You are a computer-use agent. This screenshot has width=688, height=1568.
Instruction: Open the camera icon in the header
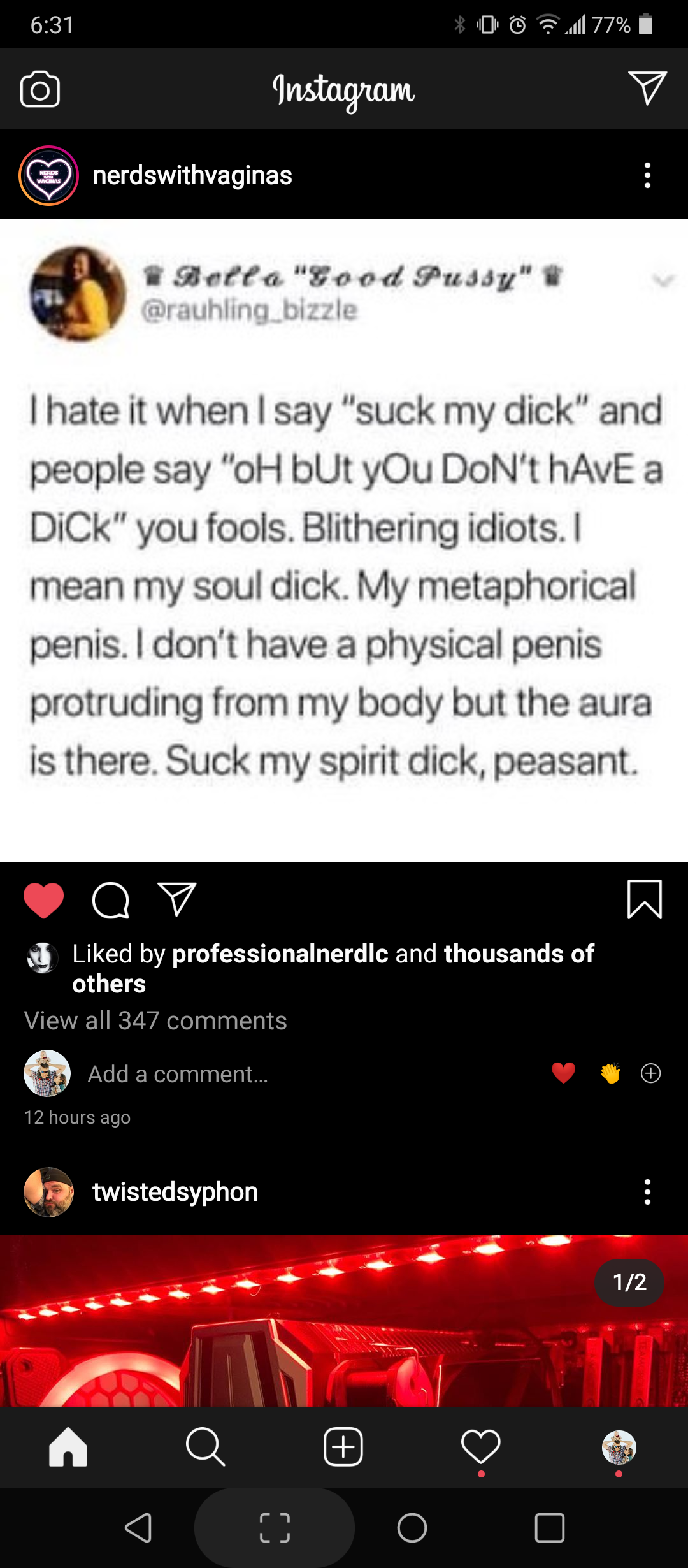pyautogui.click(x=40, y=89)
